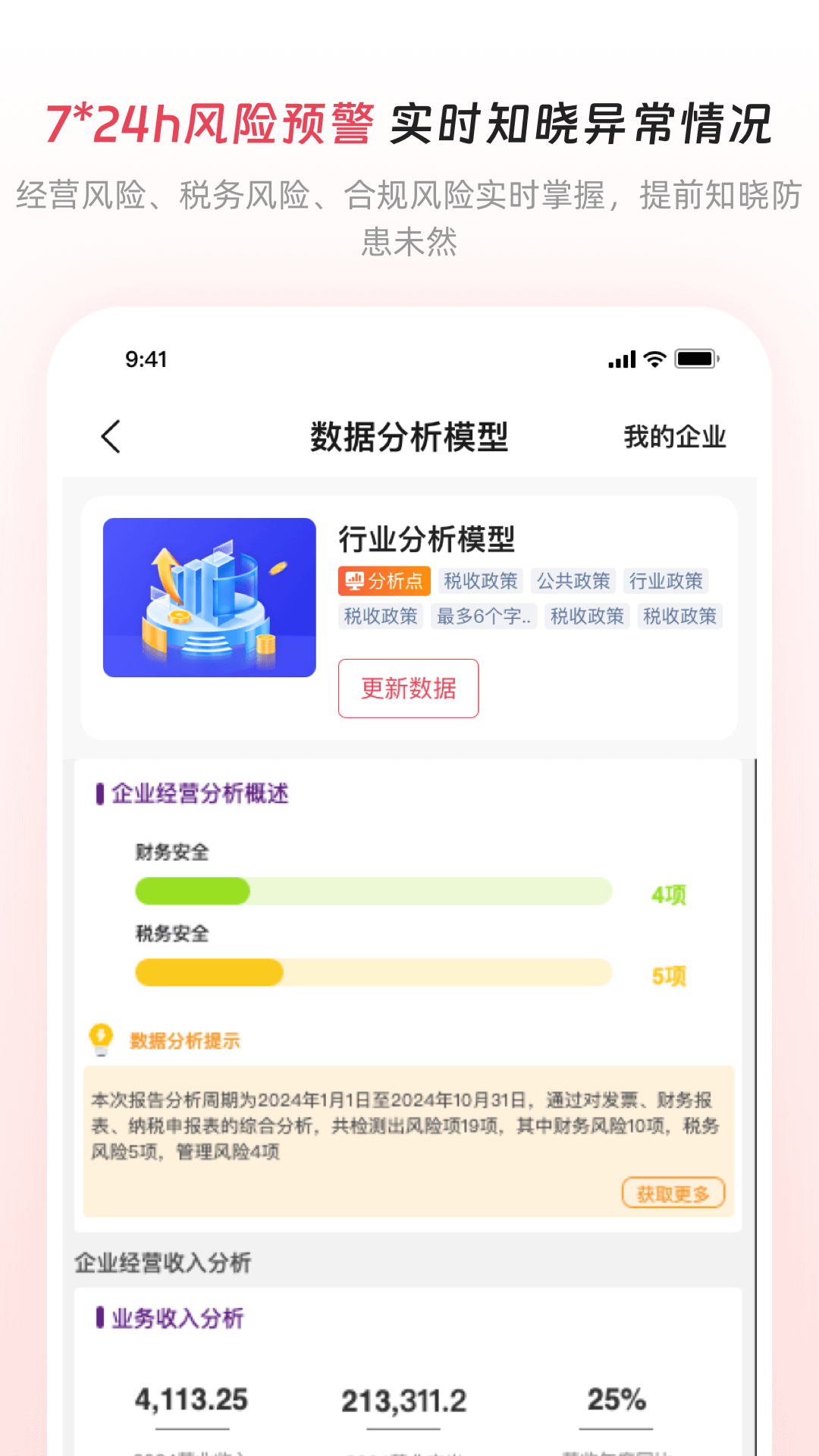
Task: Tap the signal strength bars in the status bar
Action: (x=622, y=359)
